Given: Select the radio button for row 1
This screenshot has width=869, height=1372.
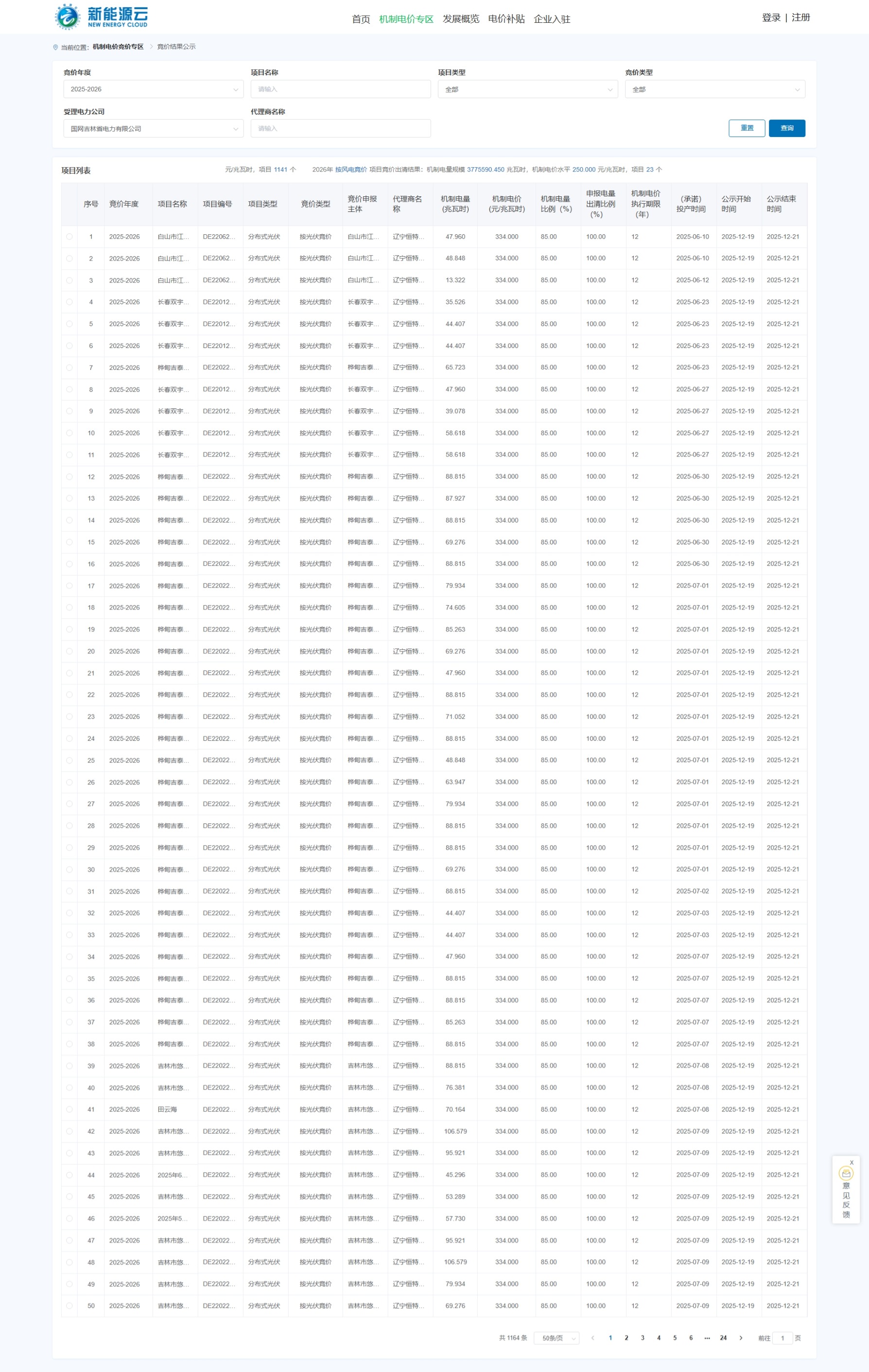Looking at the screenshot, I should [x=70, y=237].
